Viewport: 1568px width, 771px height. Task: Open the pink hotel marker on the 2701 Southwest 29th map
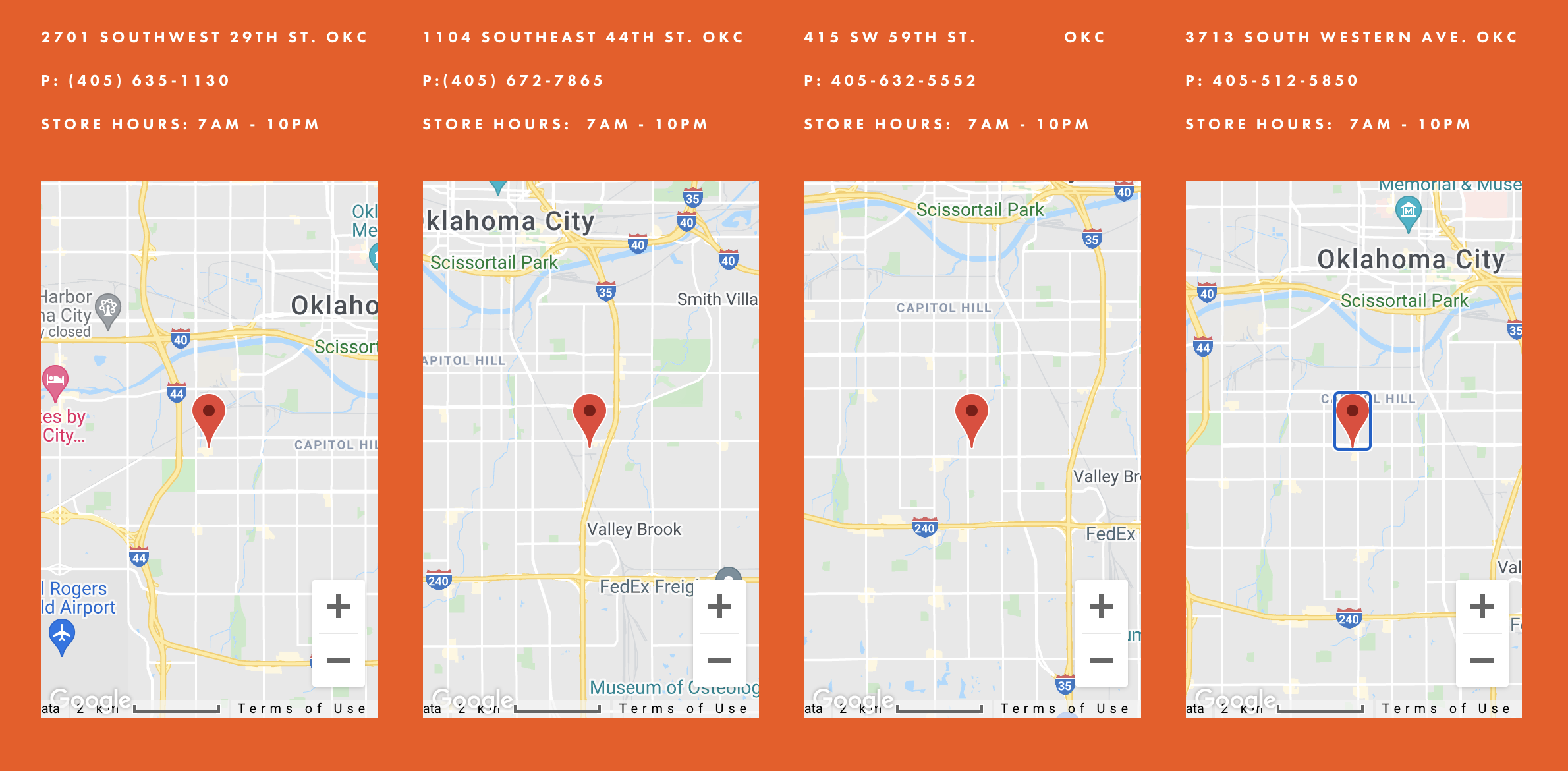click(x=55, y=381)
